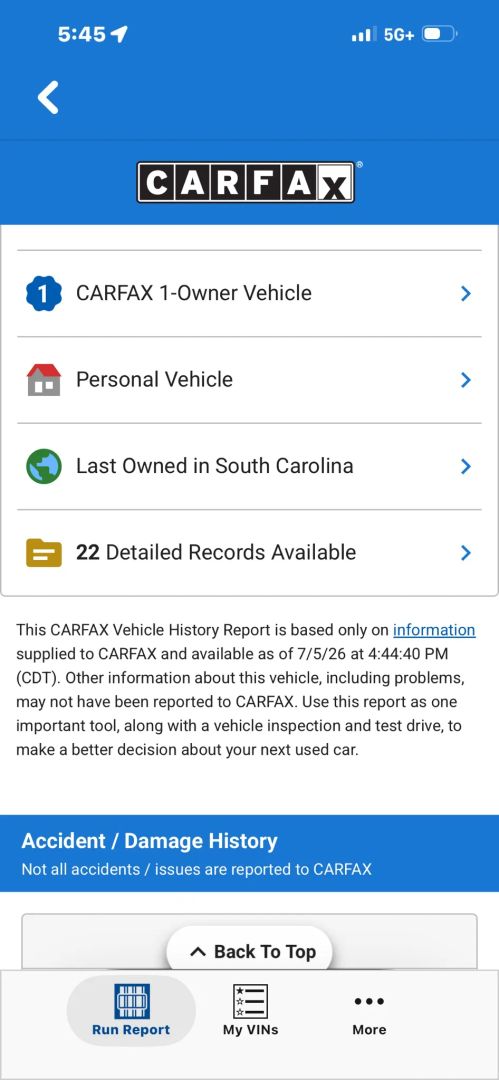View Last Owned in South Carolina details

click(249, 466)
